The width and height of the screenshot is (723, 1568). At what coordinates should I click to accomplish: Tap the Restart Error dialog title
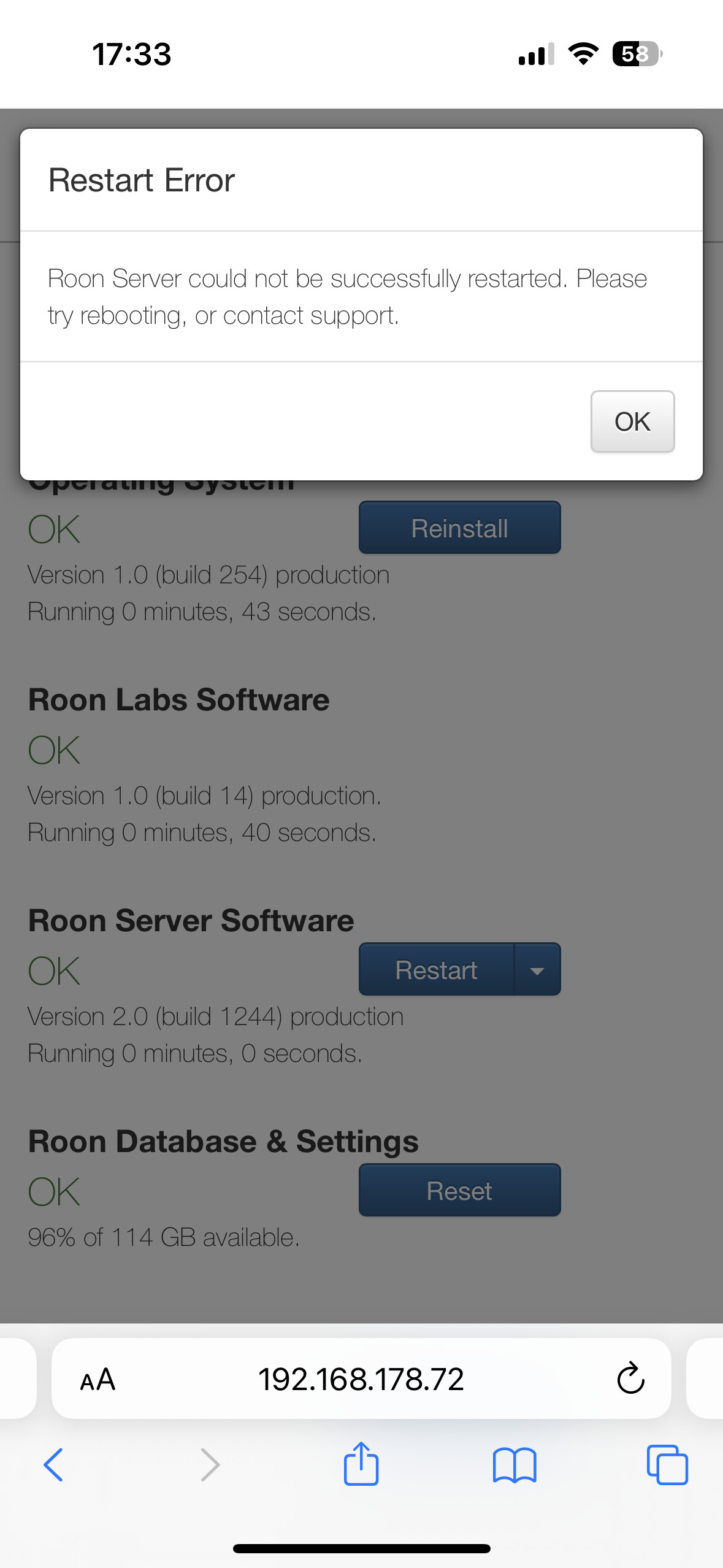(x=142, y=180)
